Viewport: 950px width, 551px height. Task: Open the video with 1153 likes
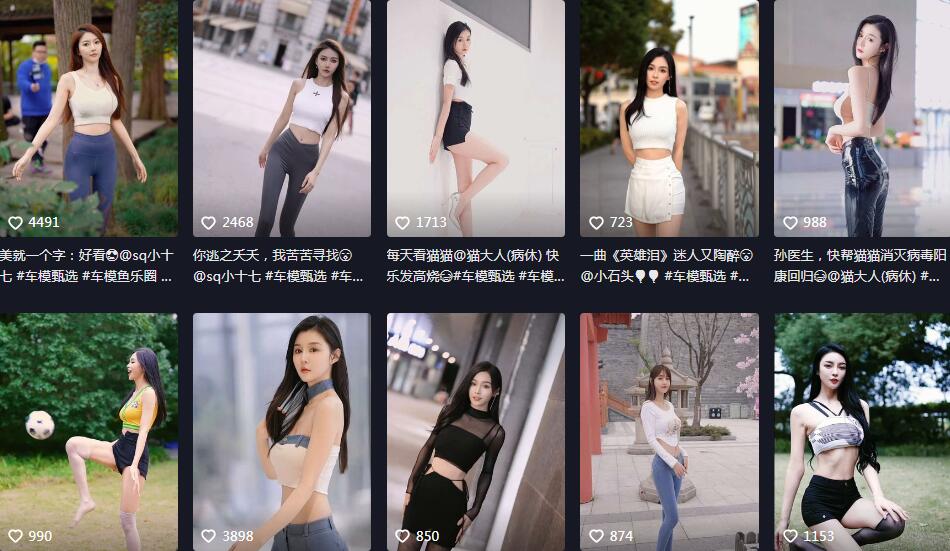coord(862,430)
